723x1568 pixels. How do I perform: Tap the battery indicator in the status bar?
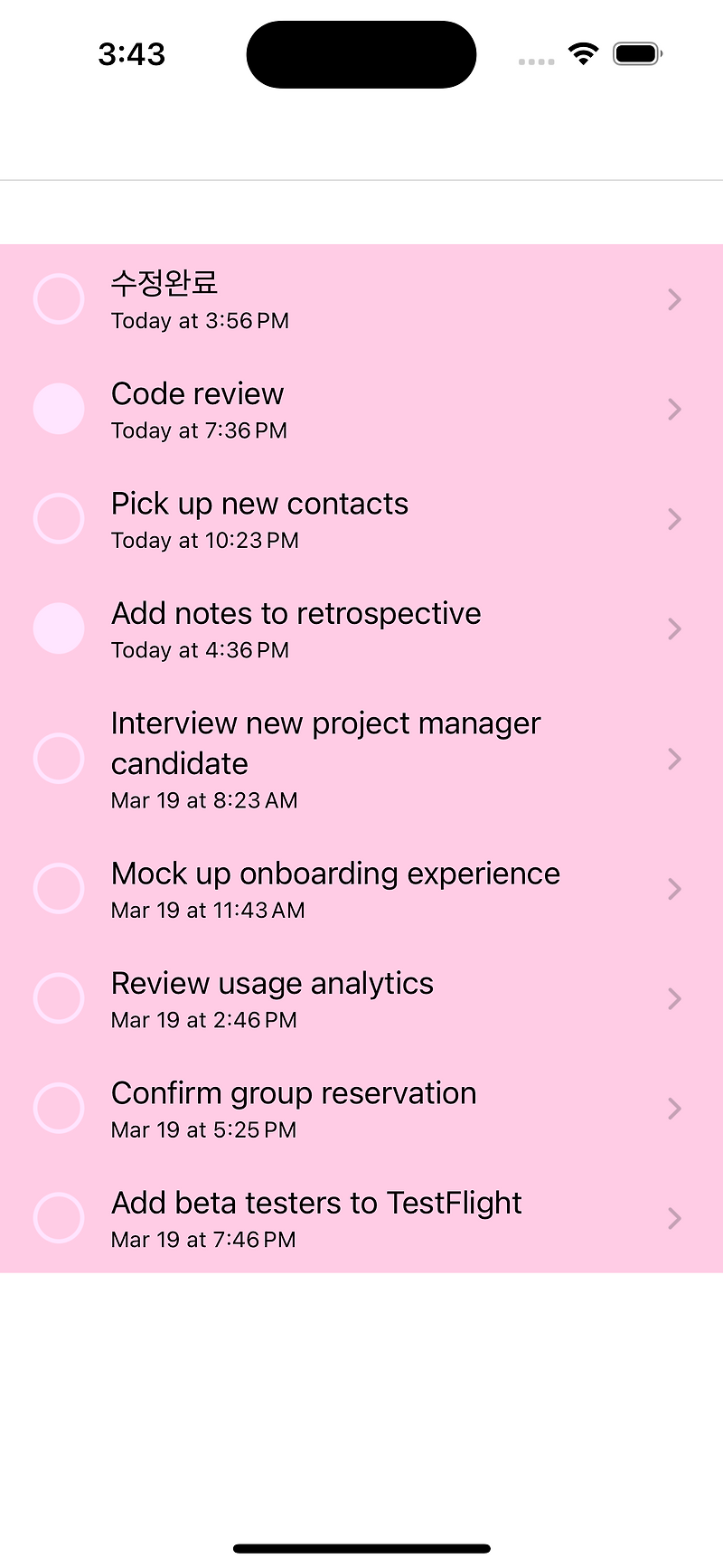(636, 53)
